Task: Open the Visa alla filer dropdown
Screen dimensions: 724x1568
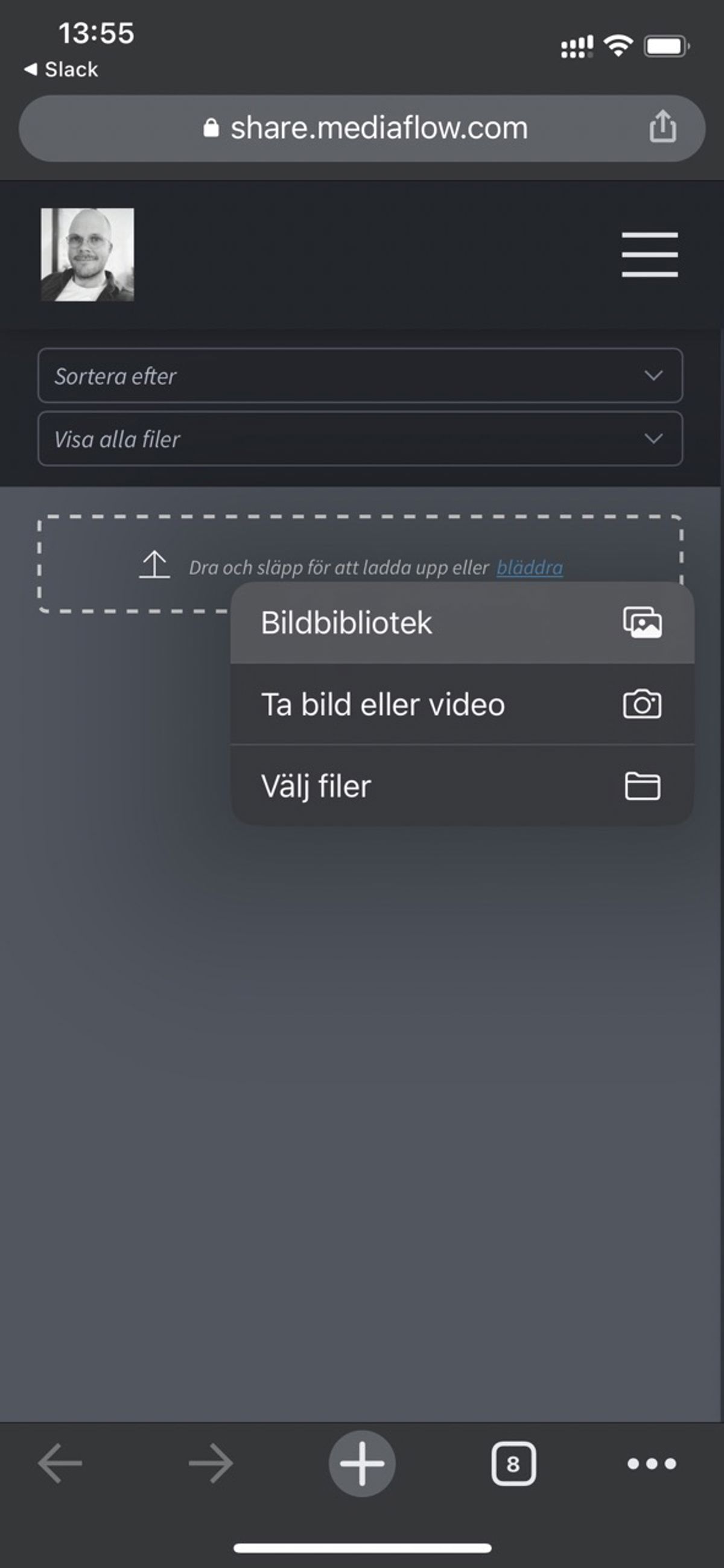Action: pyautogui.click(x=361, y=439)
